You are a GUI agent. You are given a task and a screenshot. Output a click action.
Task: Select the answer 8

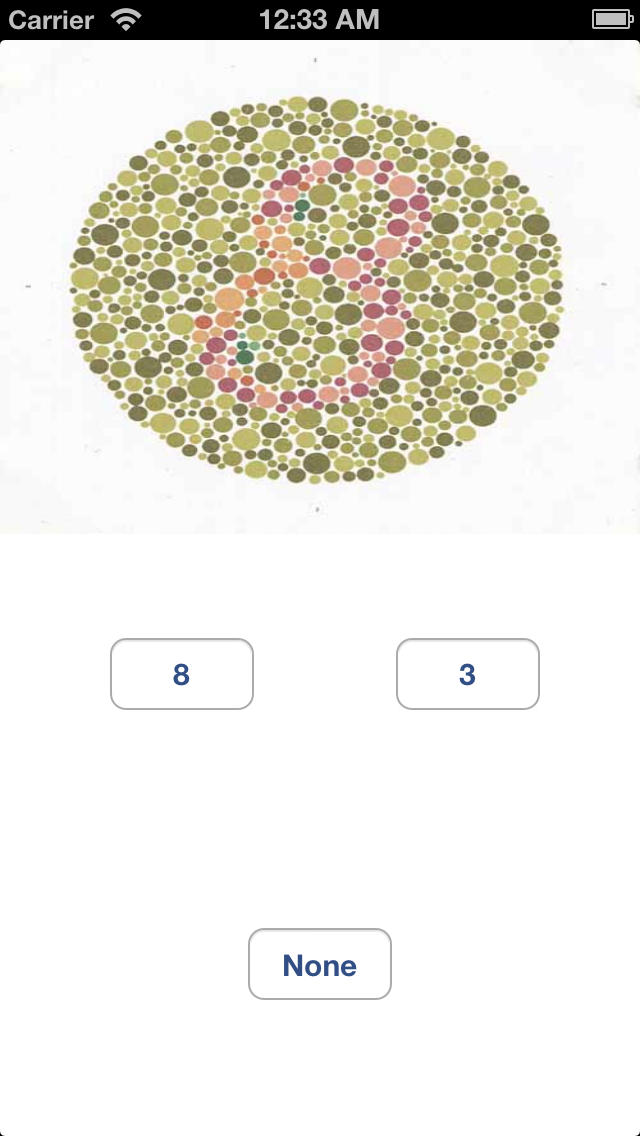coord(181,674)
